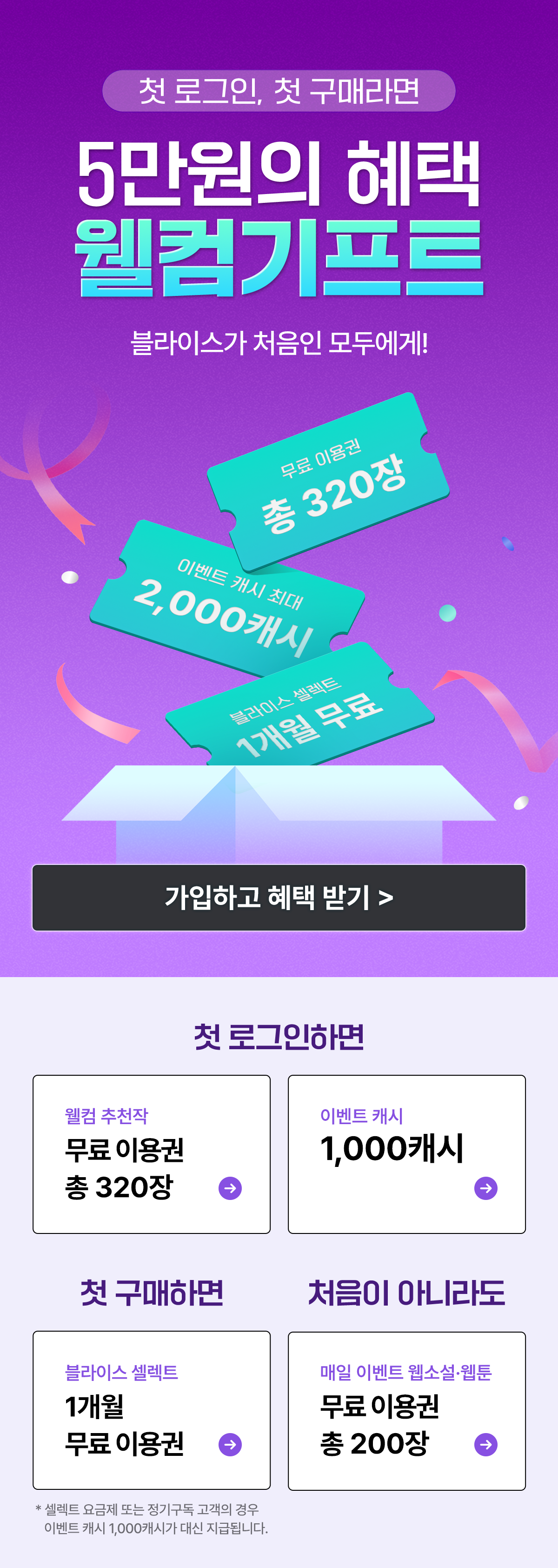
Task: Open the 매일 이벤트 웹소설·웹툰 200장 card
Action: click(x=406, y=1410)
